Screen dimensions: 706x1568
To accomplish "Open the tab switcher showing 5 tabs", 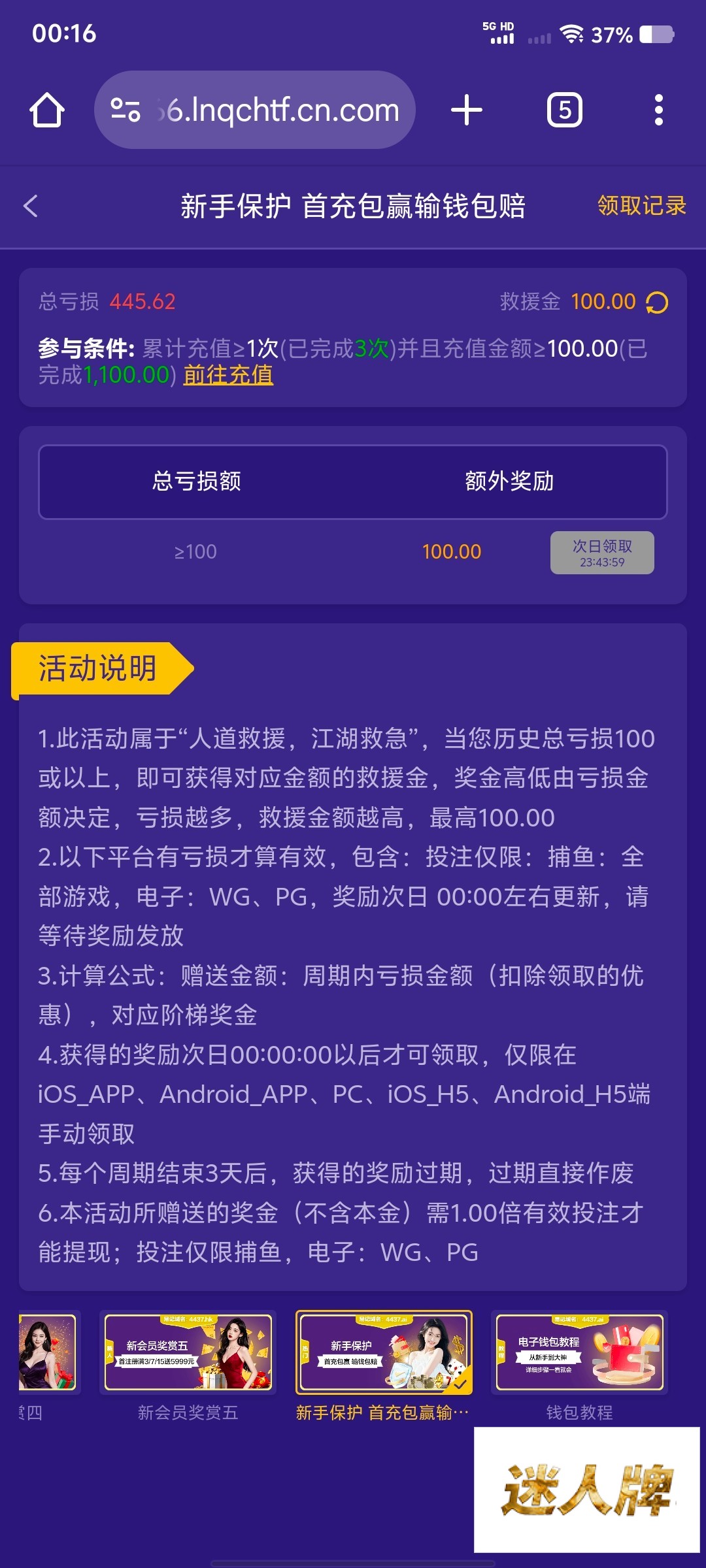I will coord(564,110).
